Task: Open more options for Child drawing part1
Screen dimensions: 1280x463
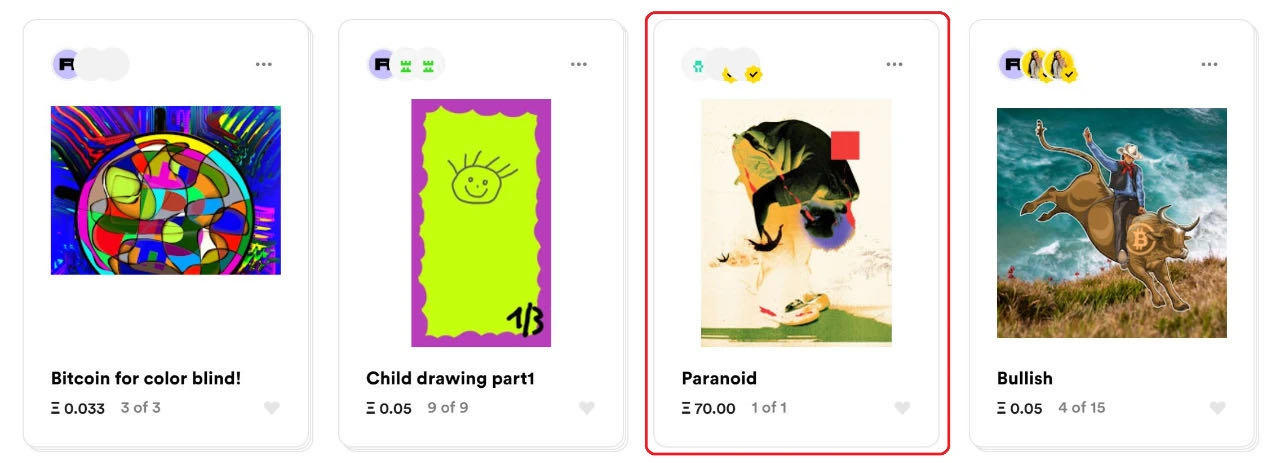Action: (579, 65)
